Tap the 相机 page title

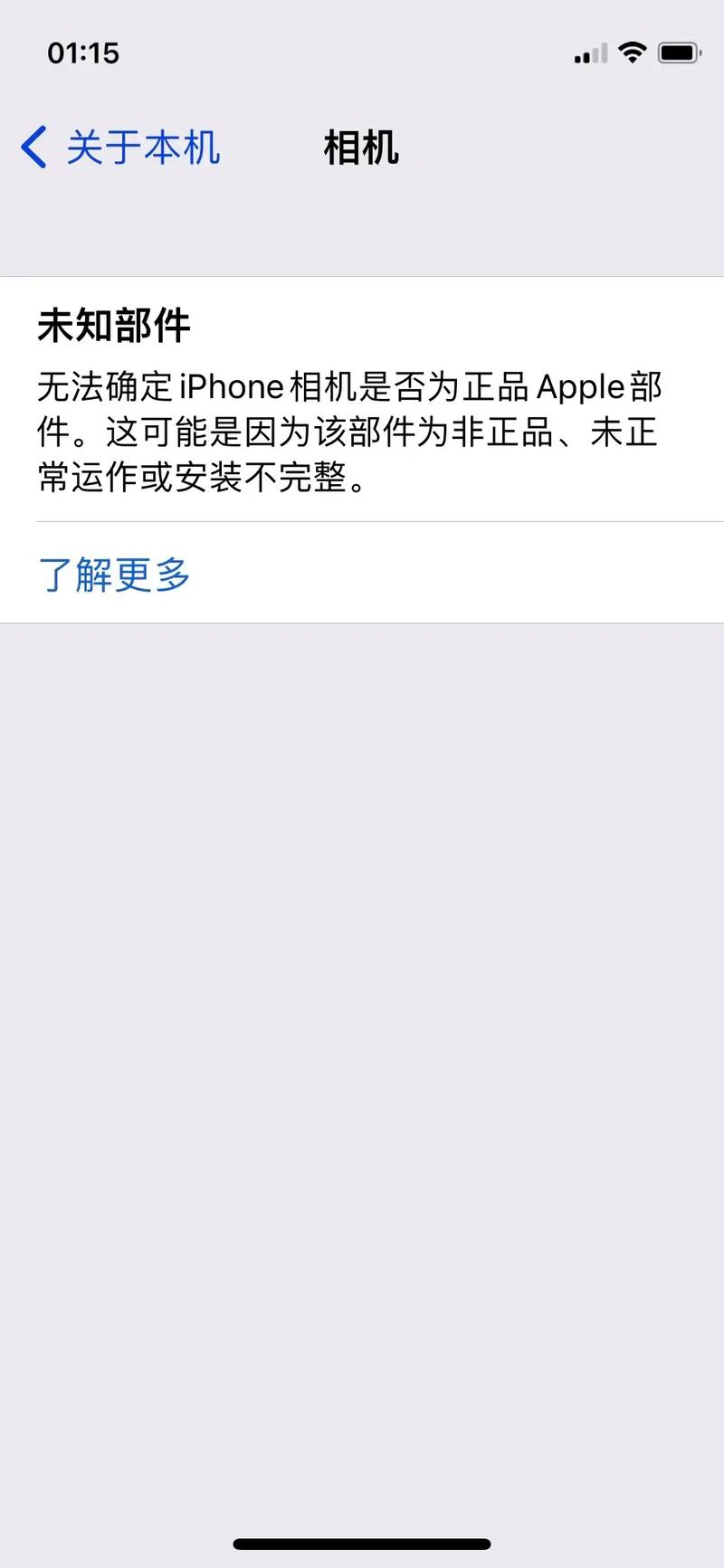point(360,147)
